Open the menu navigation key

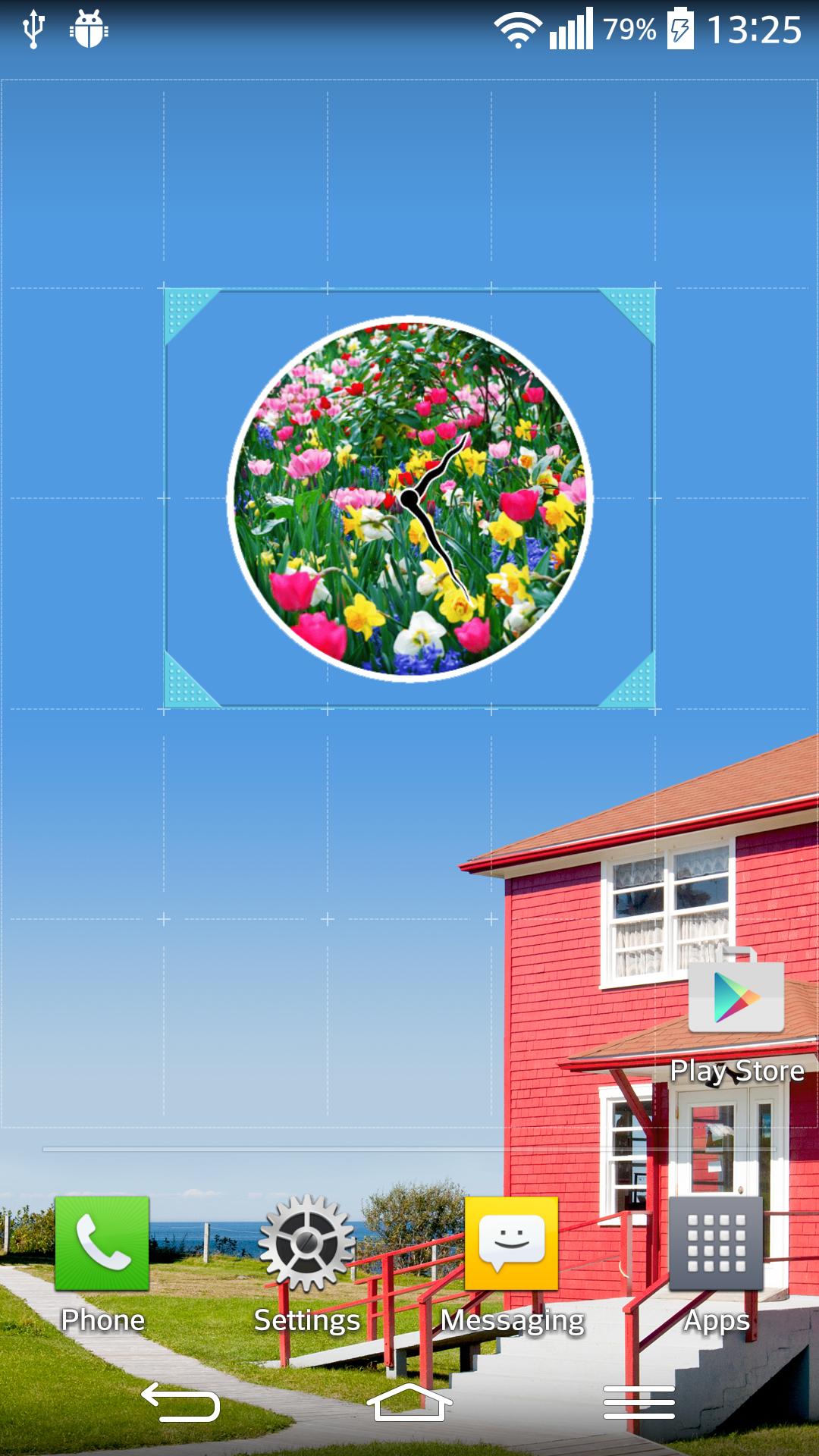(x=639, y=1401)
